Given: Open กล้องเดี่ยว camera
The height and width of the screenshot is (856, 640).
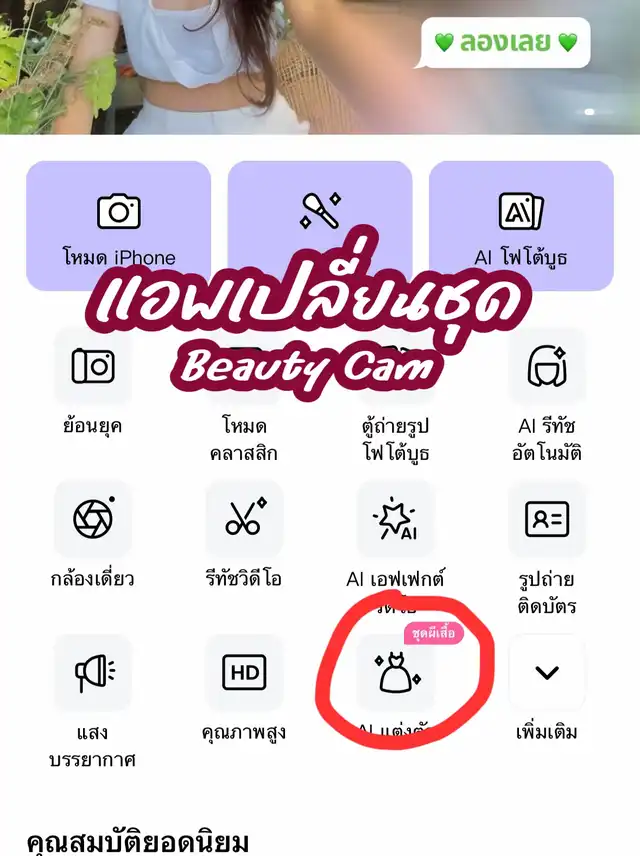Looking at the screenshot, I should point(92,535).
